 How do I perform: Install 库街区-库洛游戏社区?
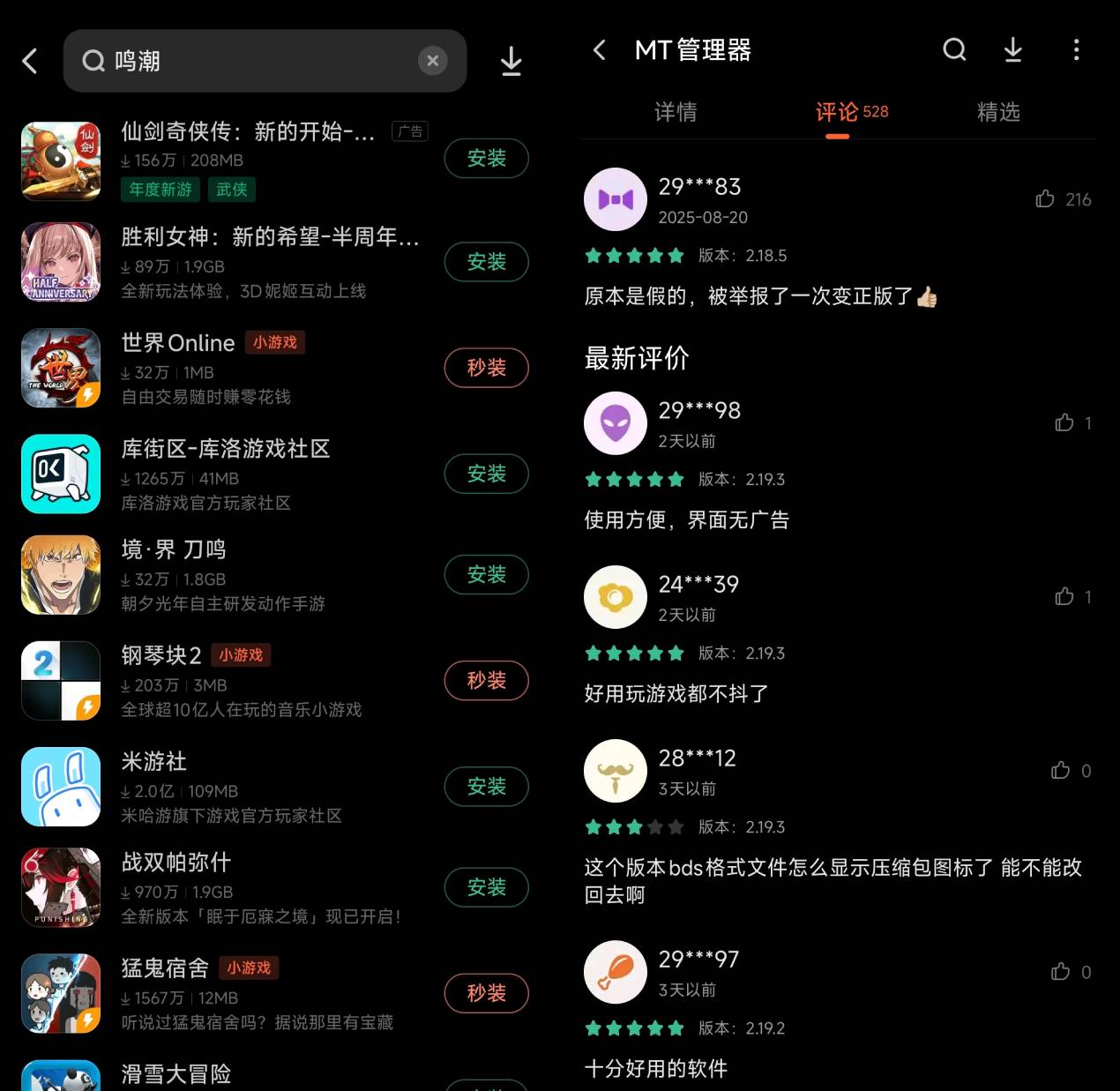coord(486,474)
